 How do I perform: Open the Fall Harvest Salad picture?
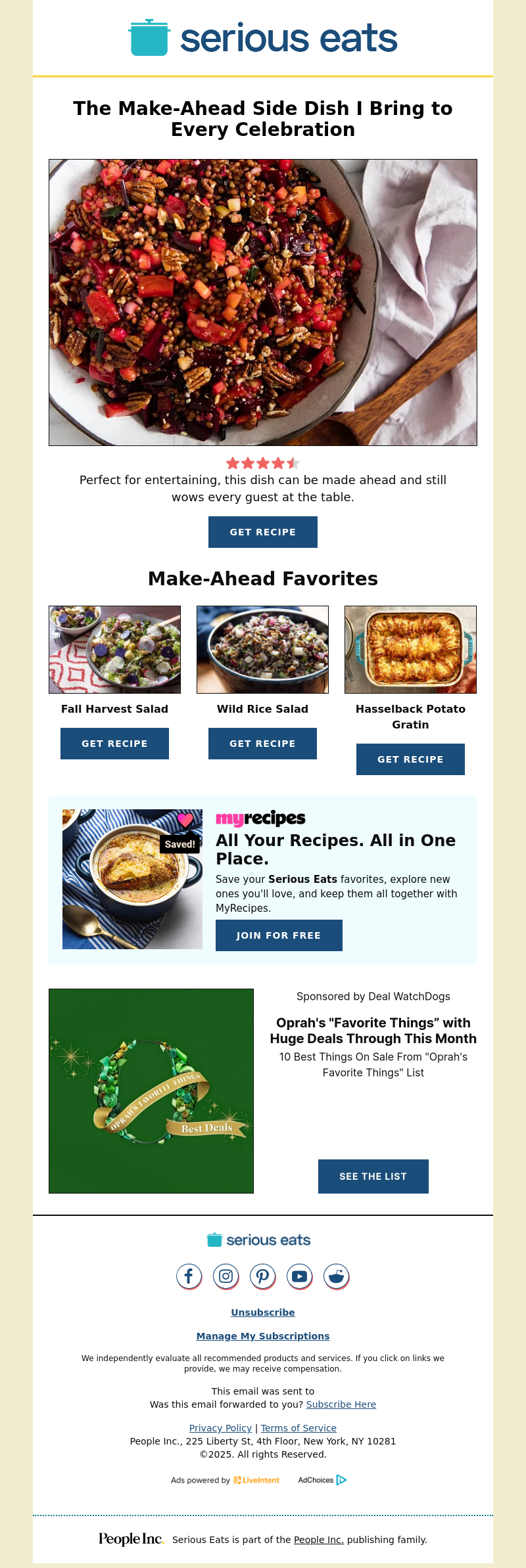(114, 649)
